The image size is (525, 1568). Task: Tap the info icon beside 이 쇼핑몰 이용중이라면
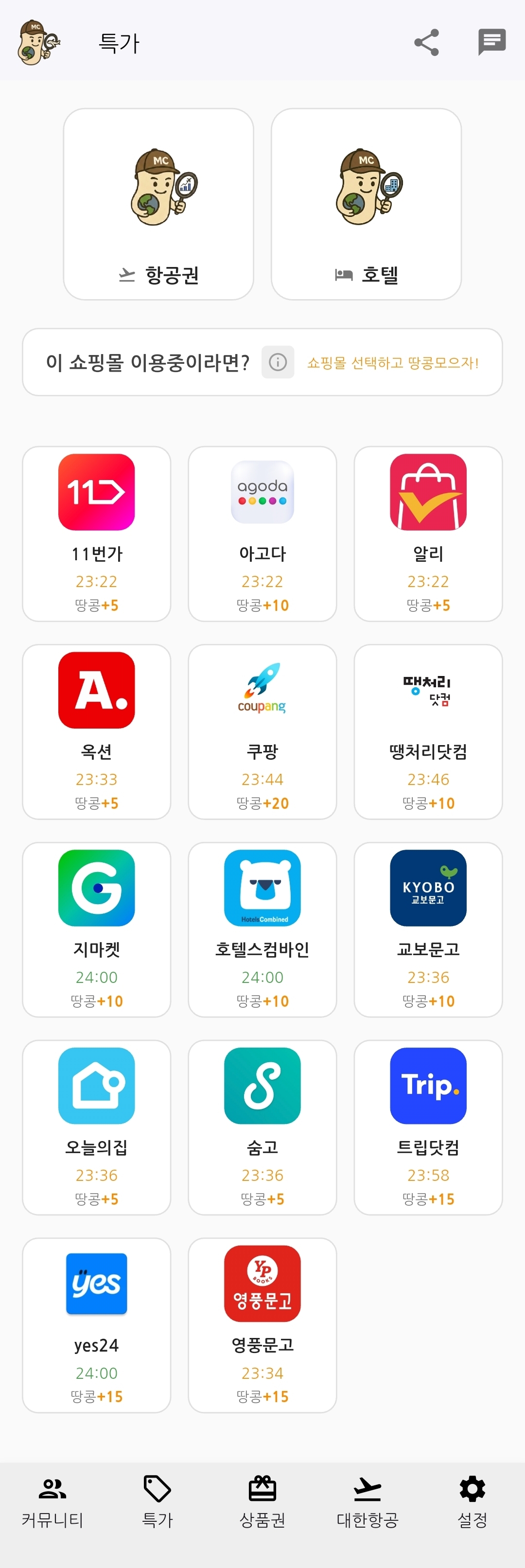pos(278,362)
